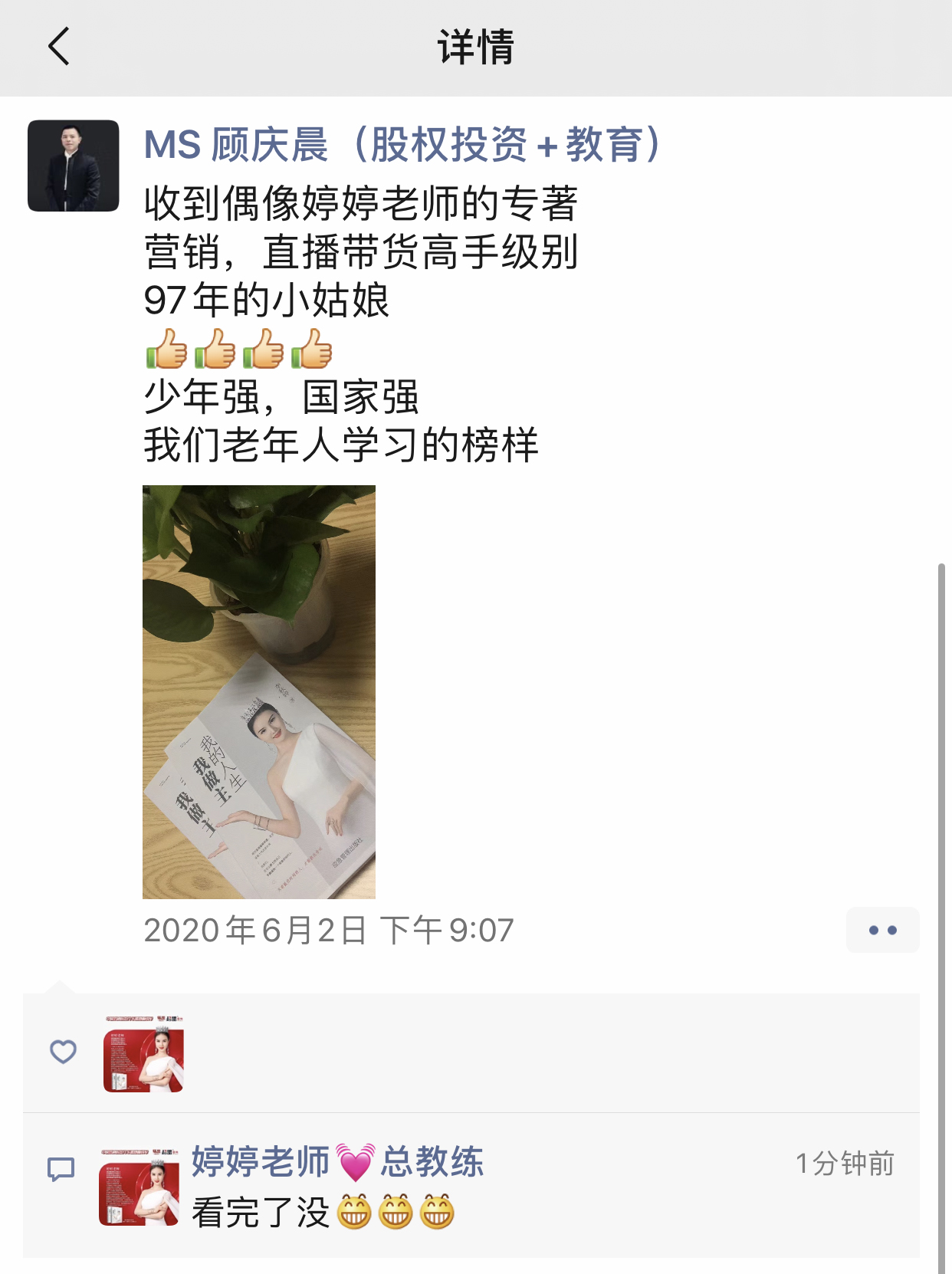Screen dimensions: 952x1274
Task: Open the two-dot like and comment menu
Action: point(882,930)
